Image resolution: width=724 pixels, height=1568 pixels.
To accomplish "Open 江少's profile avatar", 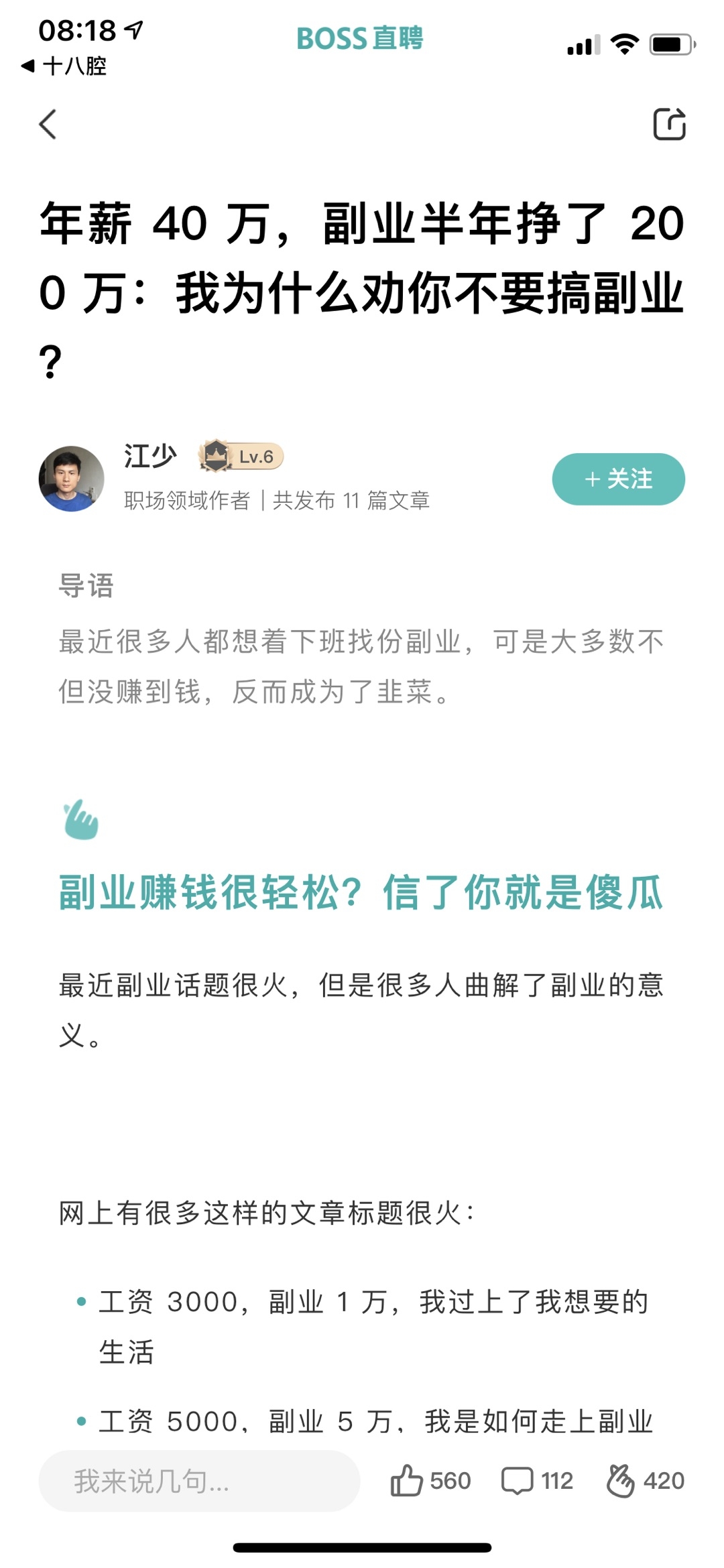I will tap(72, 479).
